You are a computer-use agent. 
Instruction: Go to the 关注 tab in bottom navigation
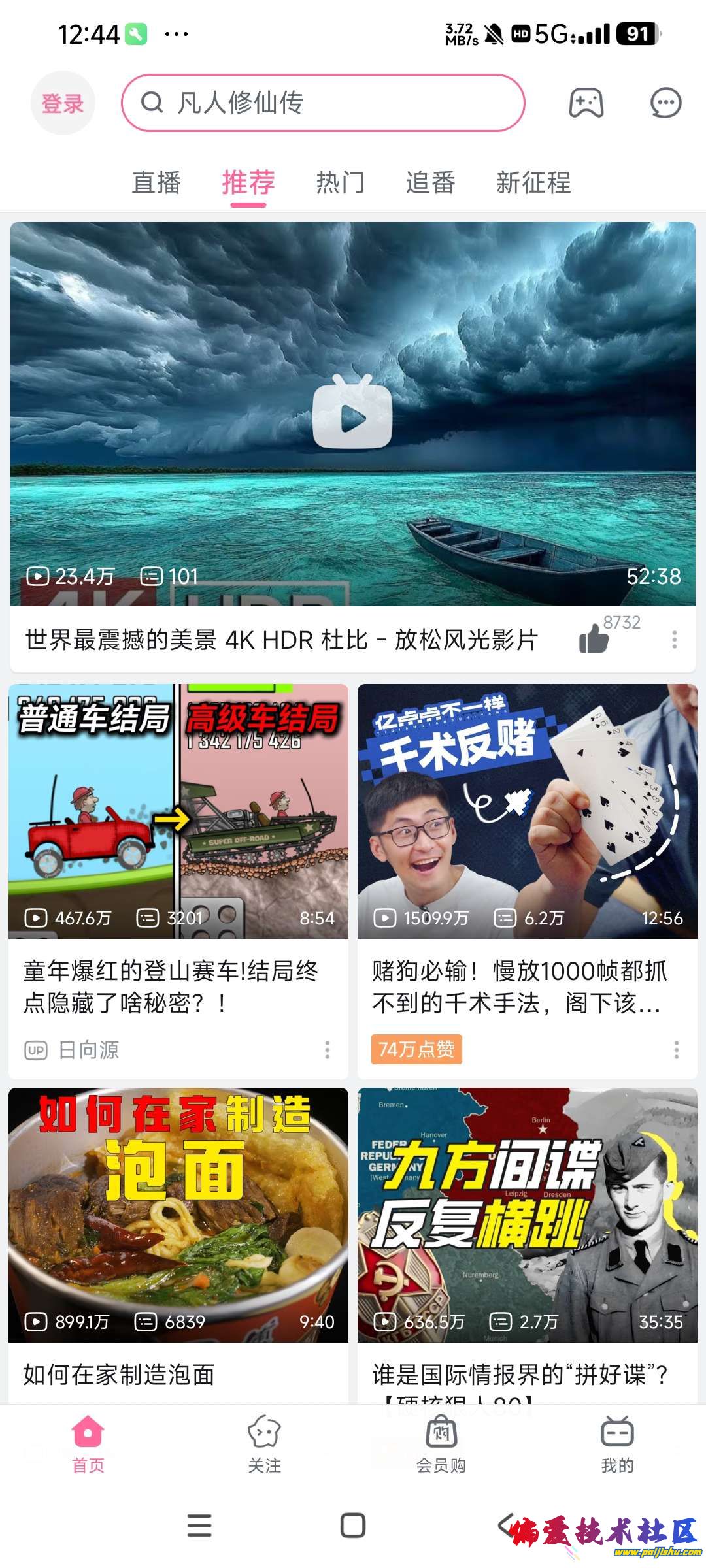click(264, 1445)
